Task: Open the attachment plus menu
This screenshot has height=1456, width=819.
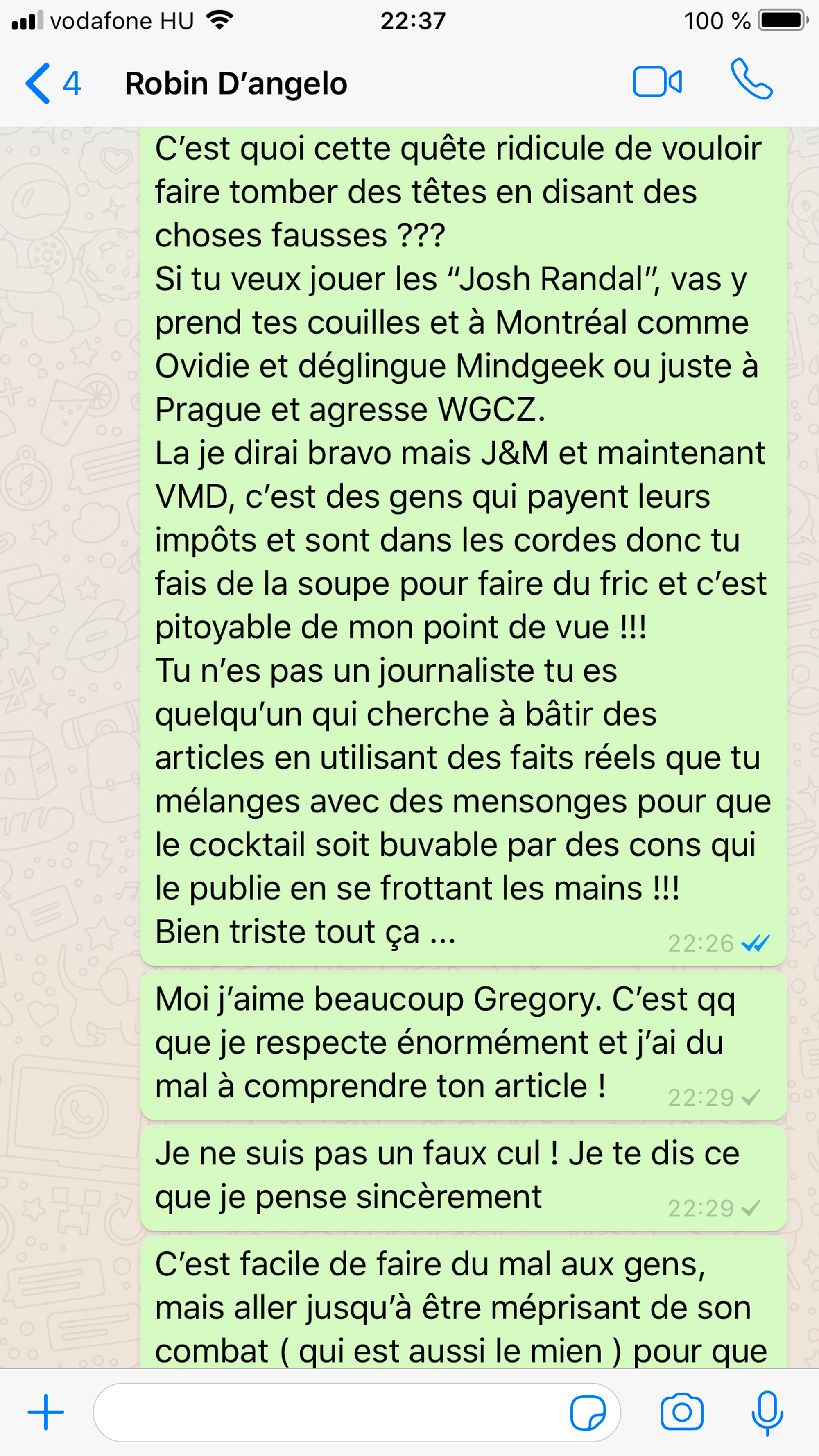Action: point(46,1412)
